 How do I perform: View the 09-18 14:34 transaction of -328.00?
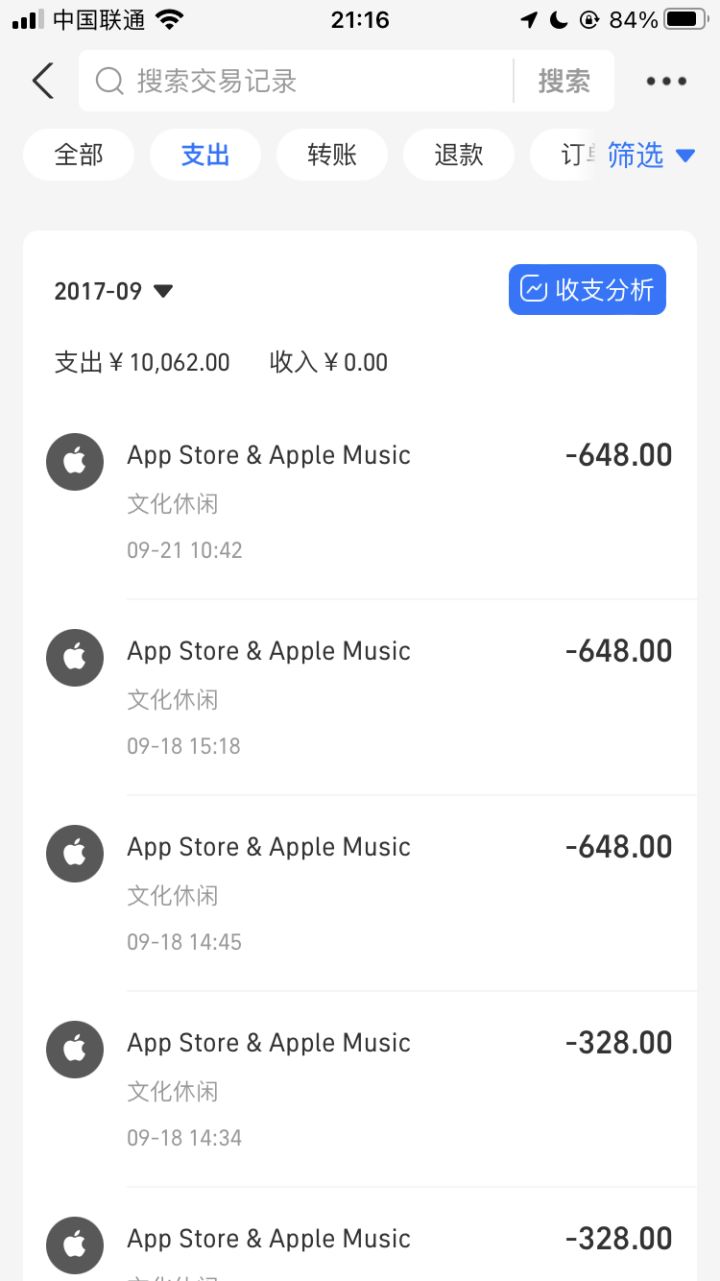click(360, 1088)
